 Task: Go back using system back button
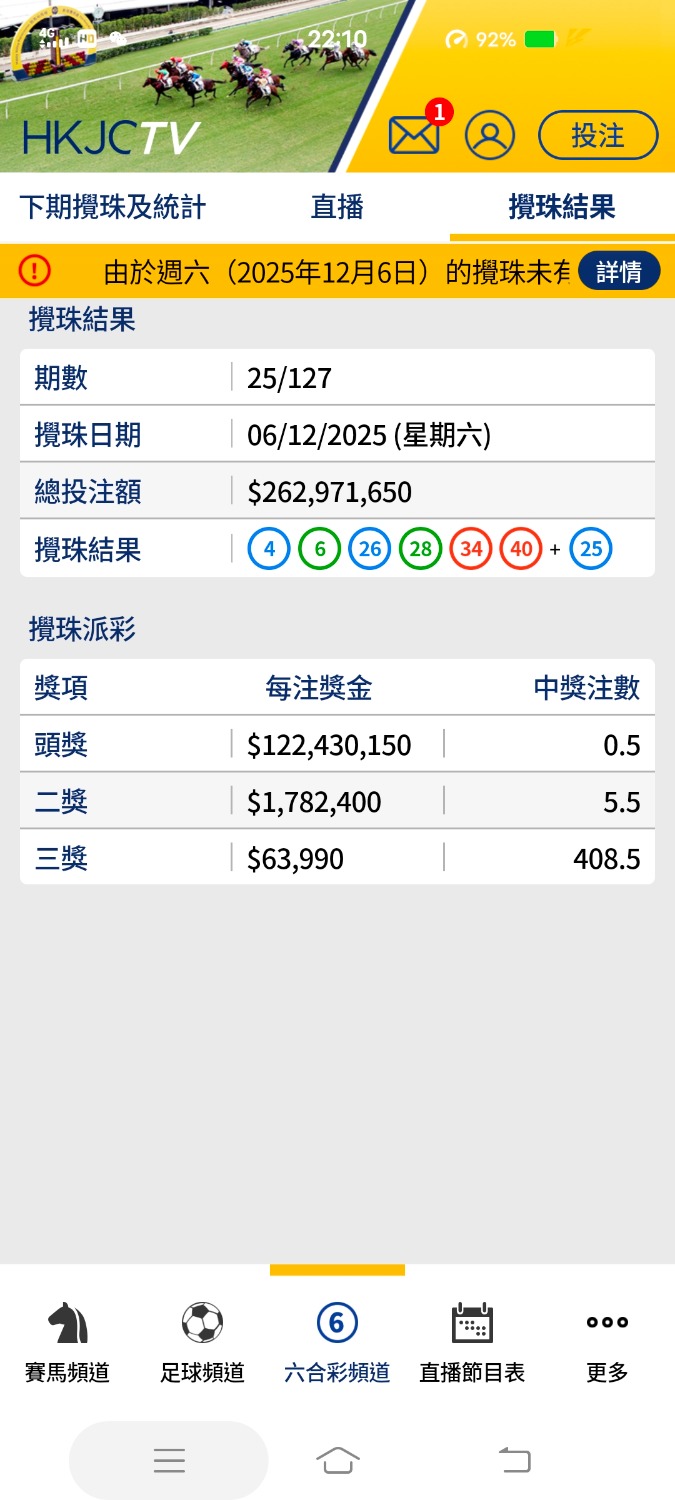click(515, 1461)
